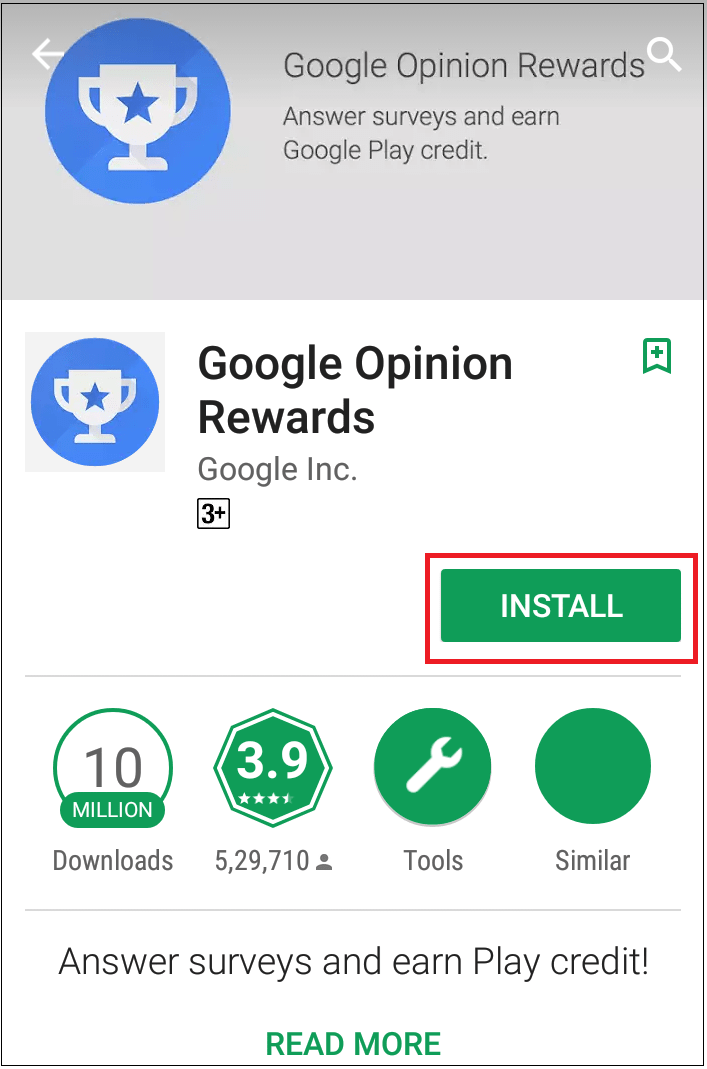Open search with the magnifier icon
Image resolution: width=707 pixels, height=1069 pixels.
[663, 54]
